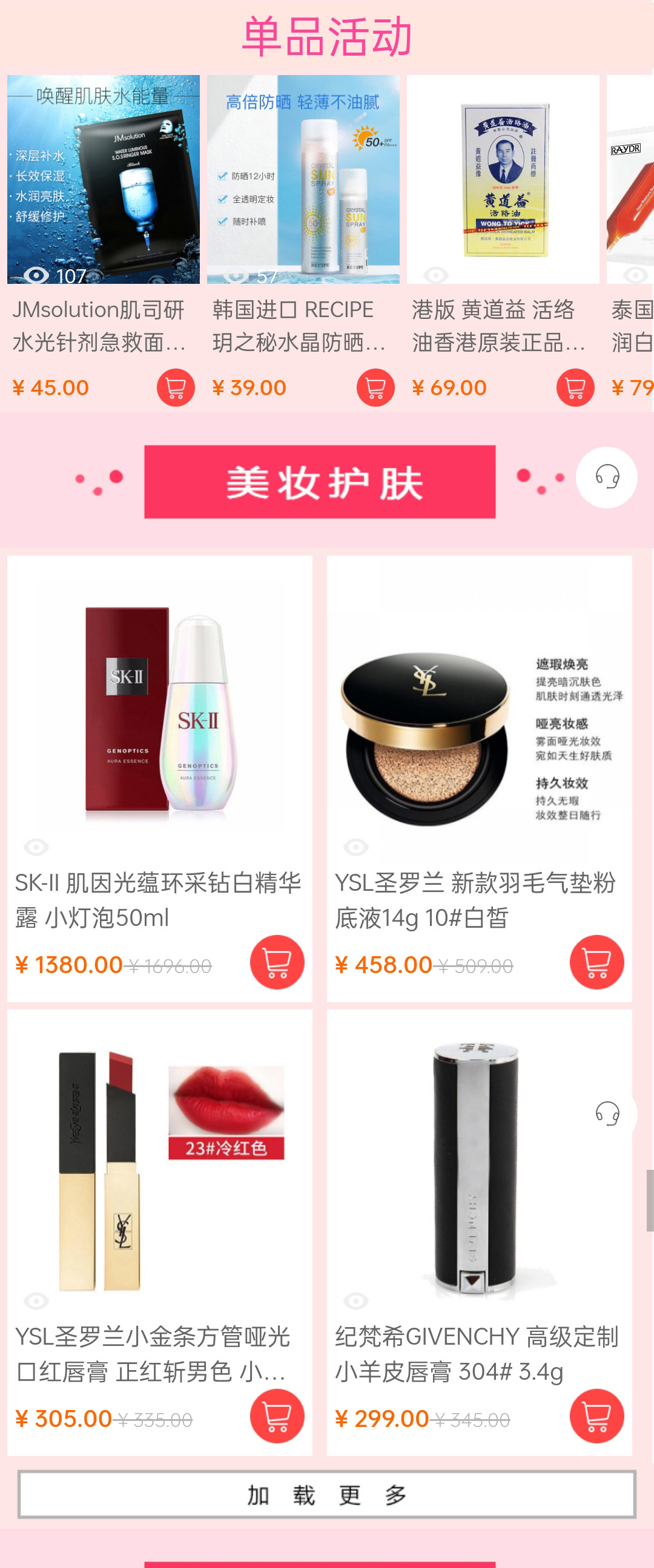This screenshot has width=654, height=1568.
Task: Open customer service headset beside 美妆护肤
Action: (607, 477)
